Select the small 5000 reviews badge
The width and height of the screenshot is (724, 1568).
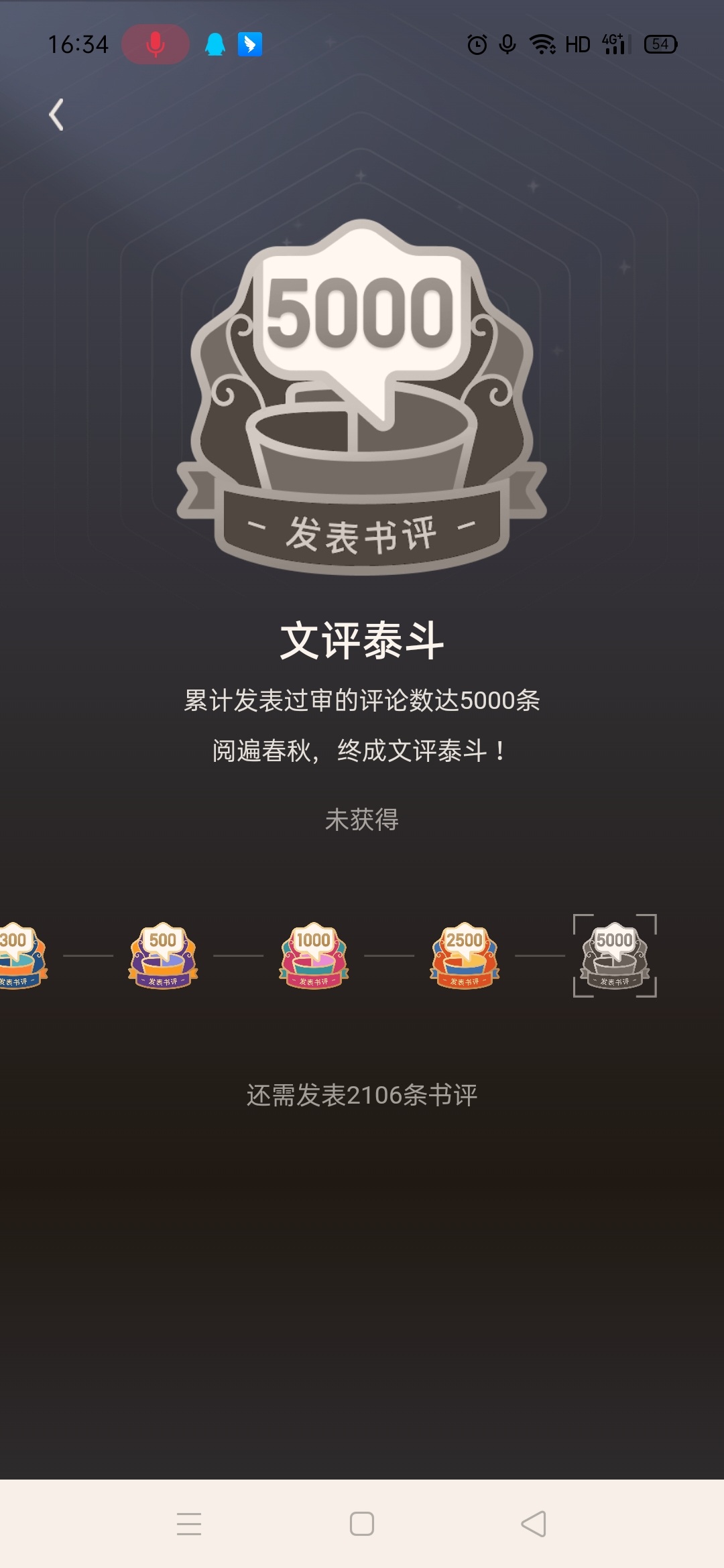[615, 956]
